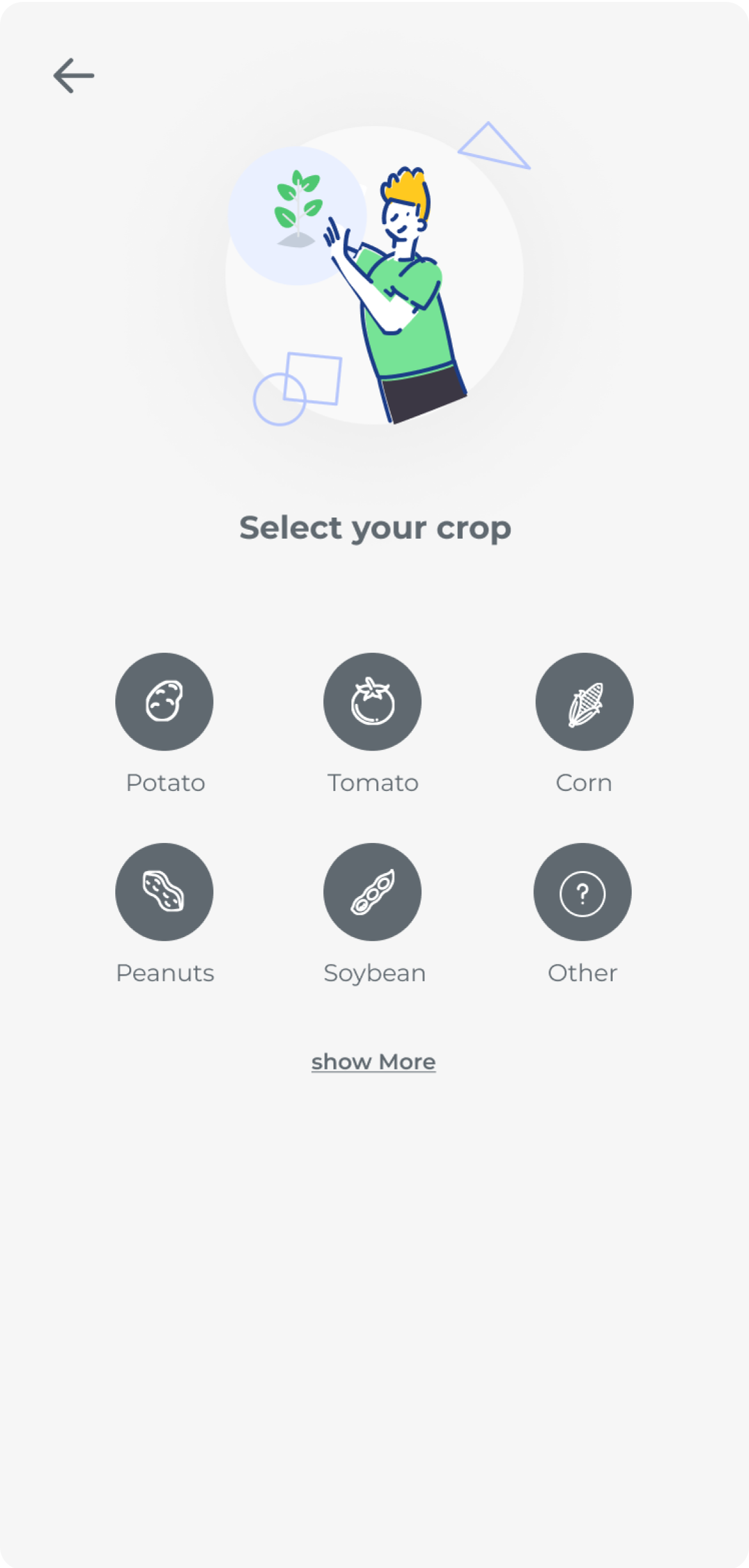The width and height of the screenshot is (749, 1568).
Task: Click the Select your crop heading
Action: tap(374, 527)
